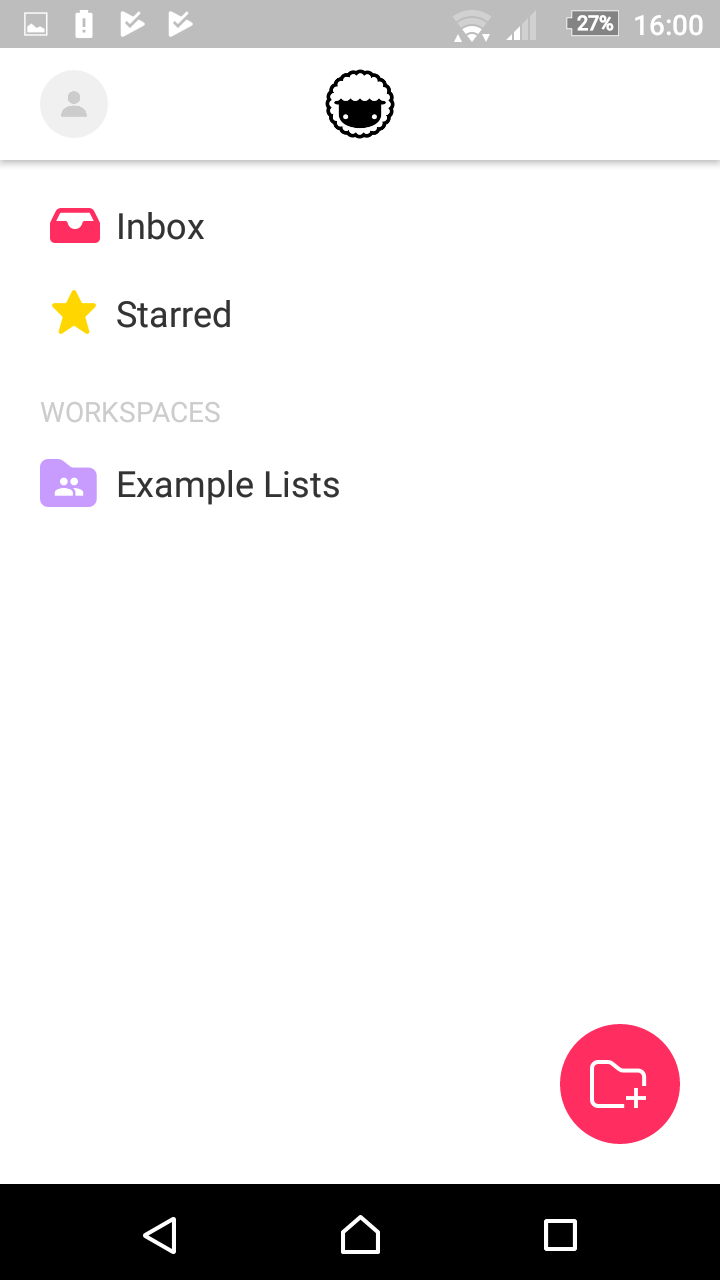
Task: Tap the add new folder floating button
Action: (620, 1084)
